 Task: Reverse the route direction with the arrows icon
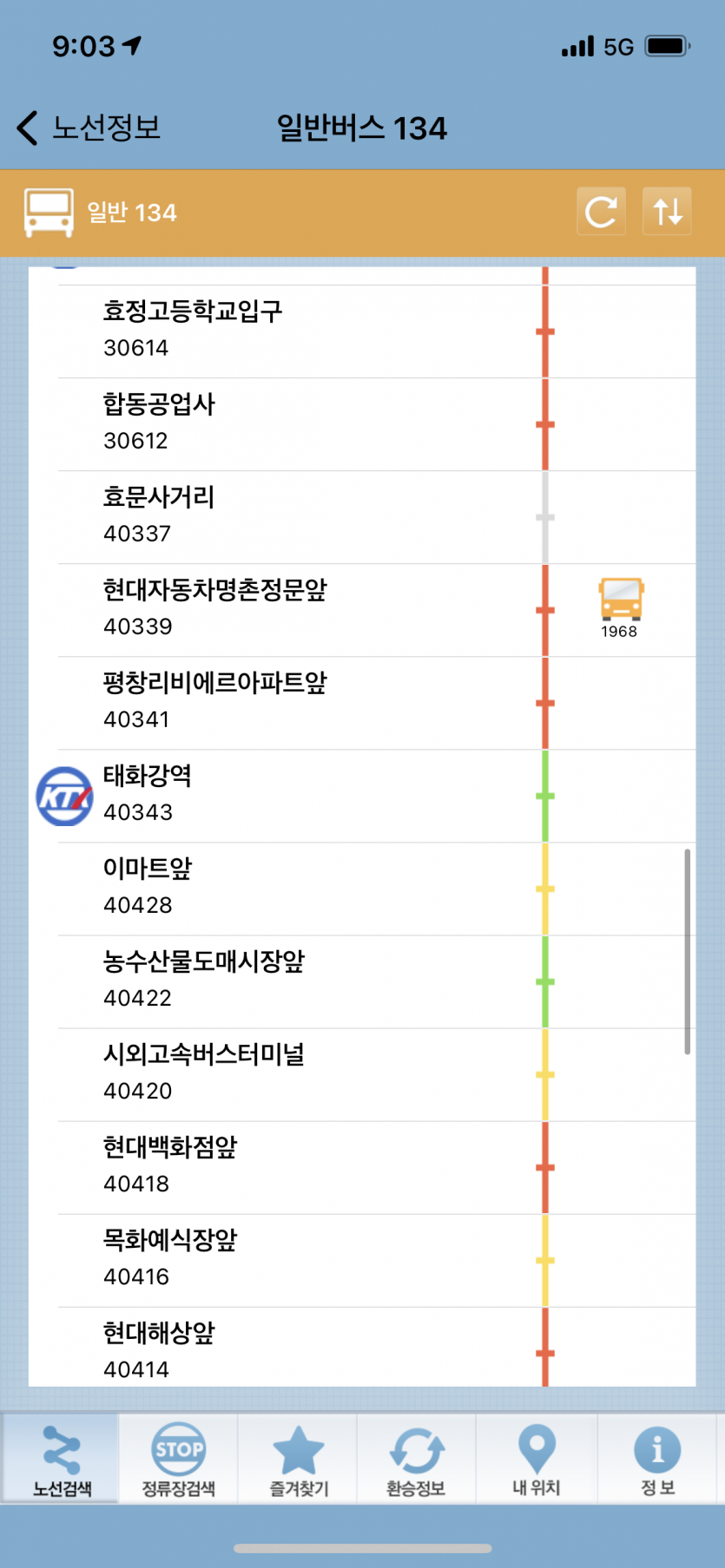(x=667, y=211)
